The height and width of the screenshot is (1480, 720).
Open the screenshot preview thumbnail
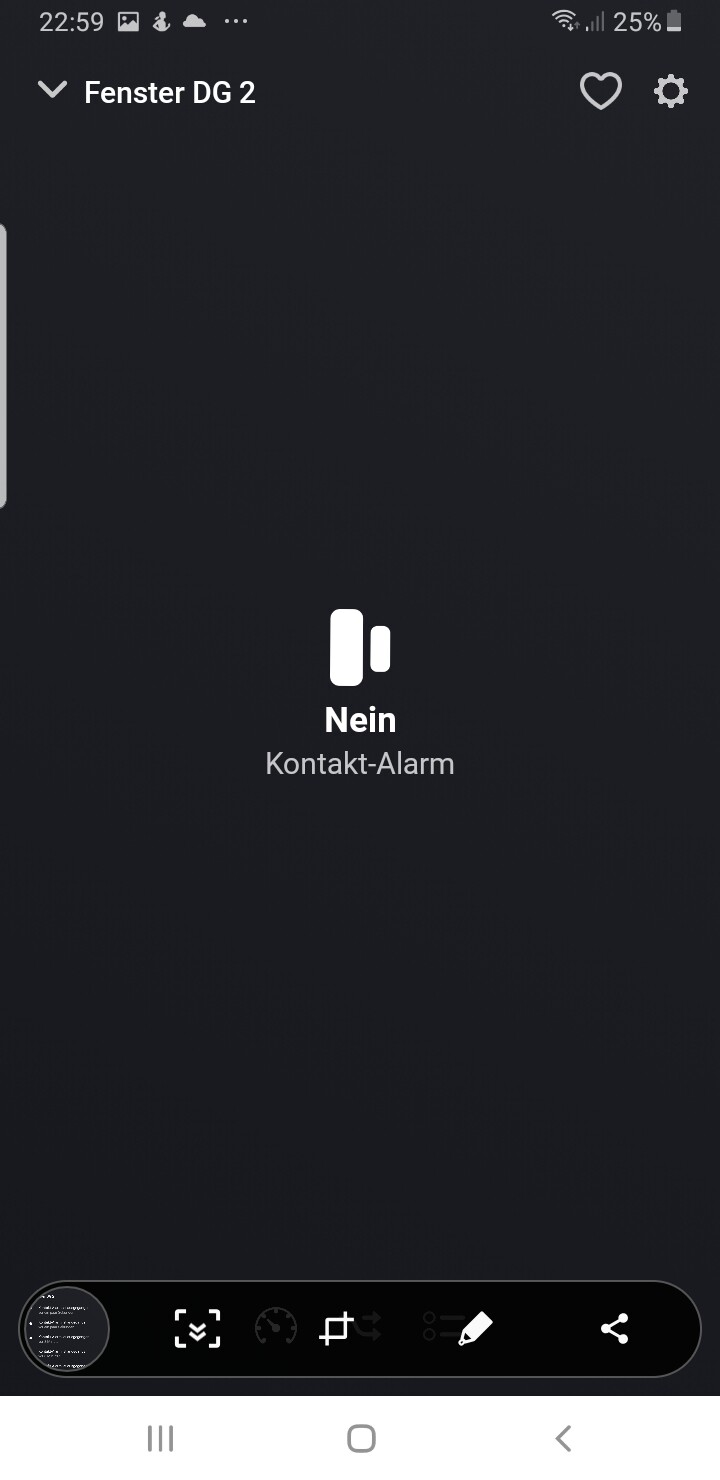click(x=66, y=1329)
